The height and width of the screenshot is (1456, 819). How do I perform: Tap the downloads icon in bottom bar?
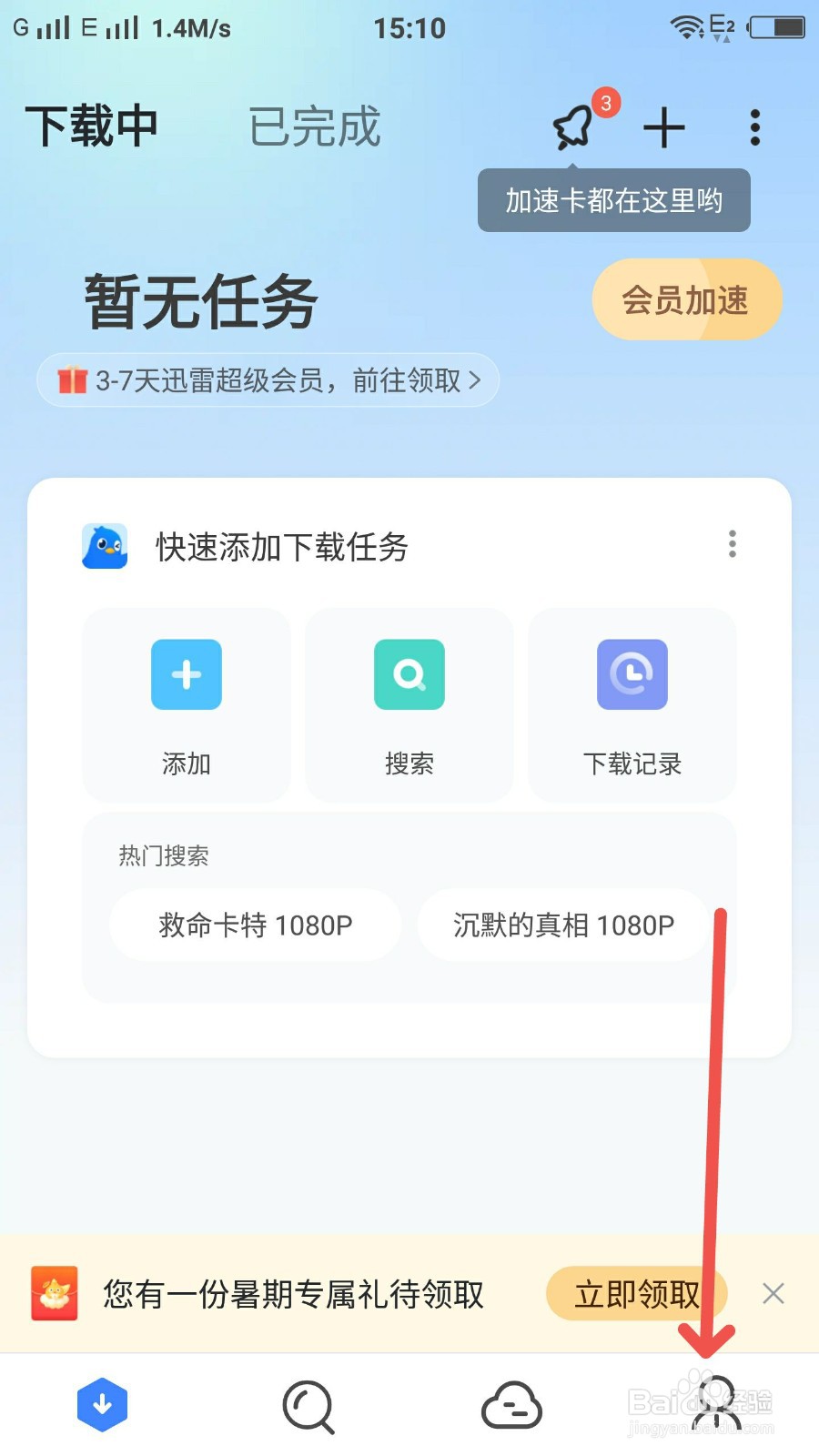[x=102, y=1404]
